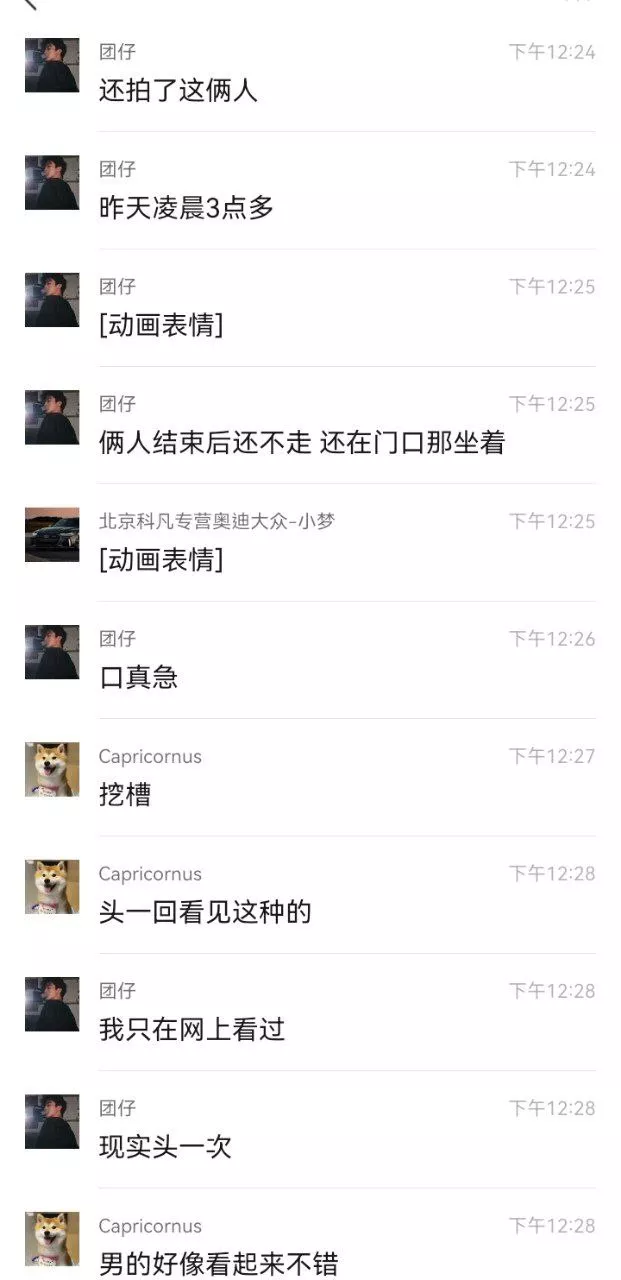
Task: Tap the message "我只在网上看过"
Action: click(192, 1029)
